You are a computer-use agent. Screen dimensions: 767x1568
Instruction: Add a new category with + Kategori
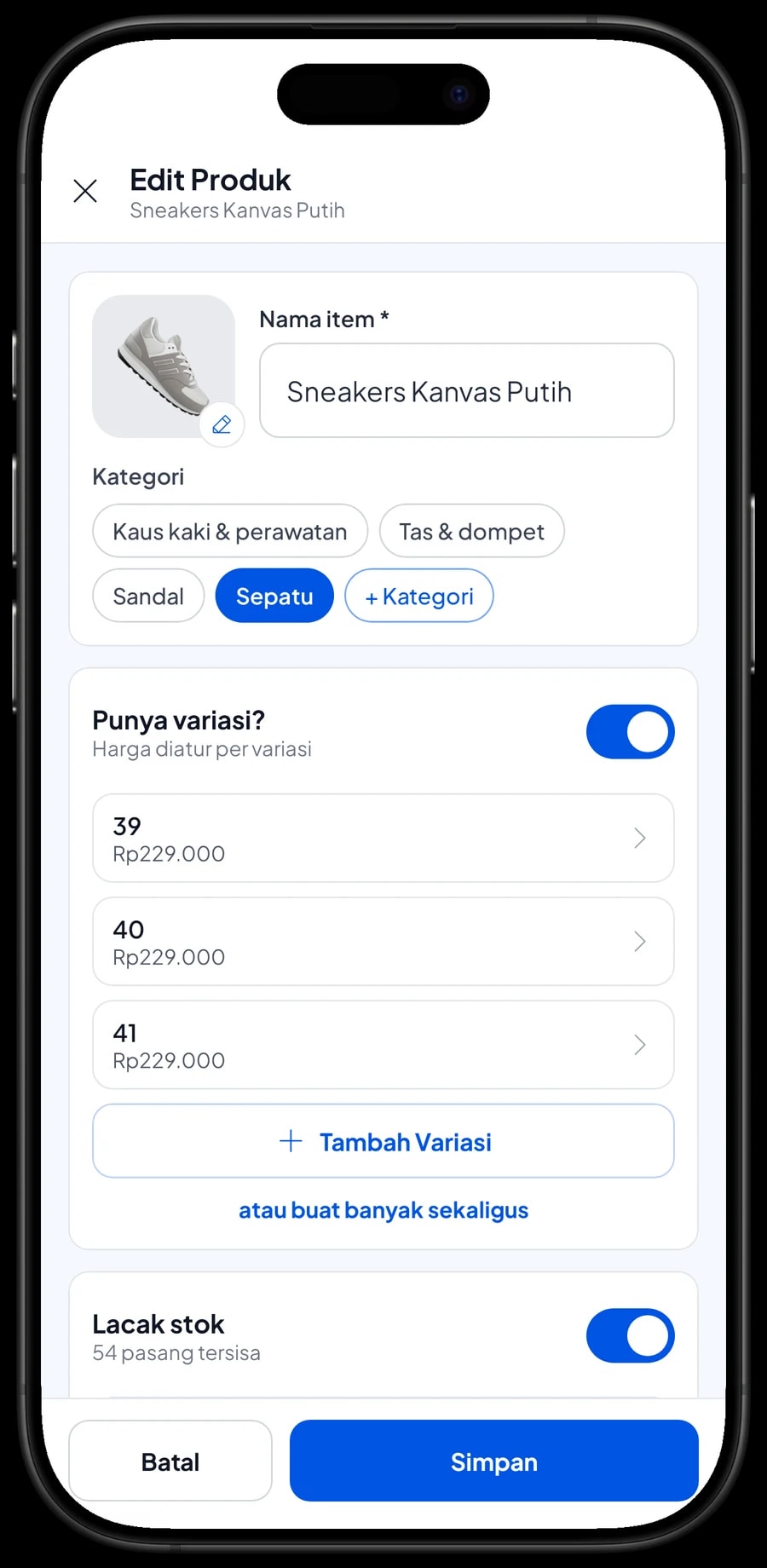pyautogui.click(x=419, y=596)
